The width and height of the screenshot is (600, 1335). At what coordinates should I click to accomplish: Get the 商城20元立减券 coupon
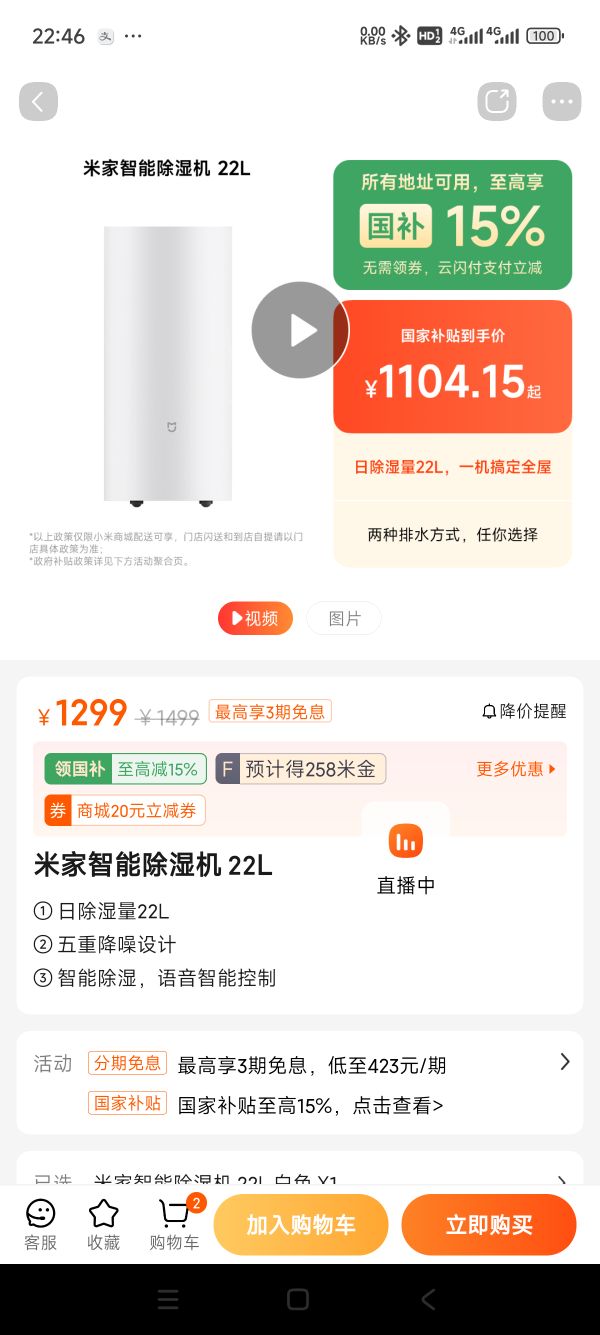coord(125,810)
